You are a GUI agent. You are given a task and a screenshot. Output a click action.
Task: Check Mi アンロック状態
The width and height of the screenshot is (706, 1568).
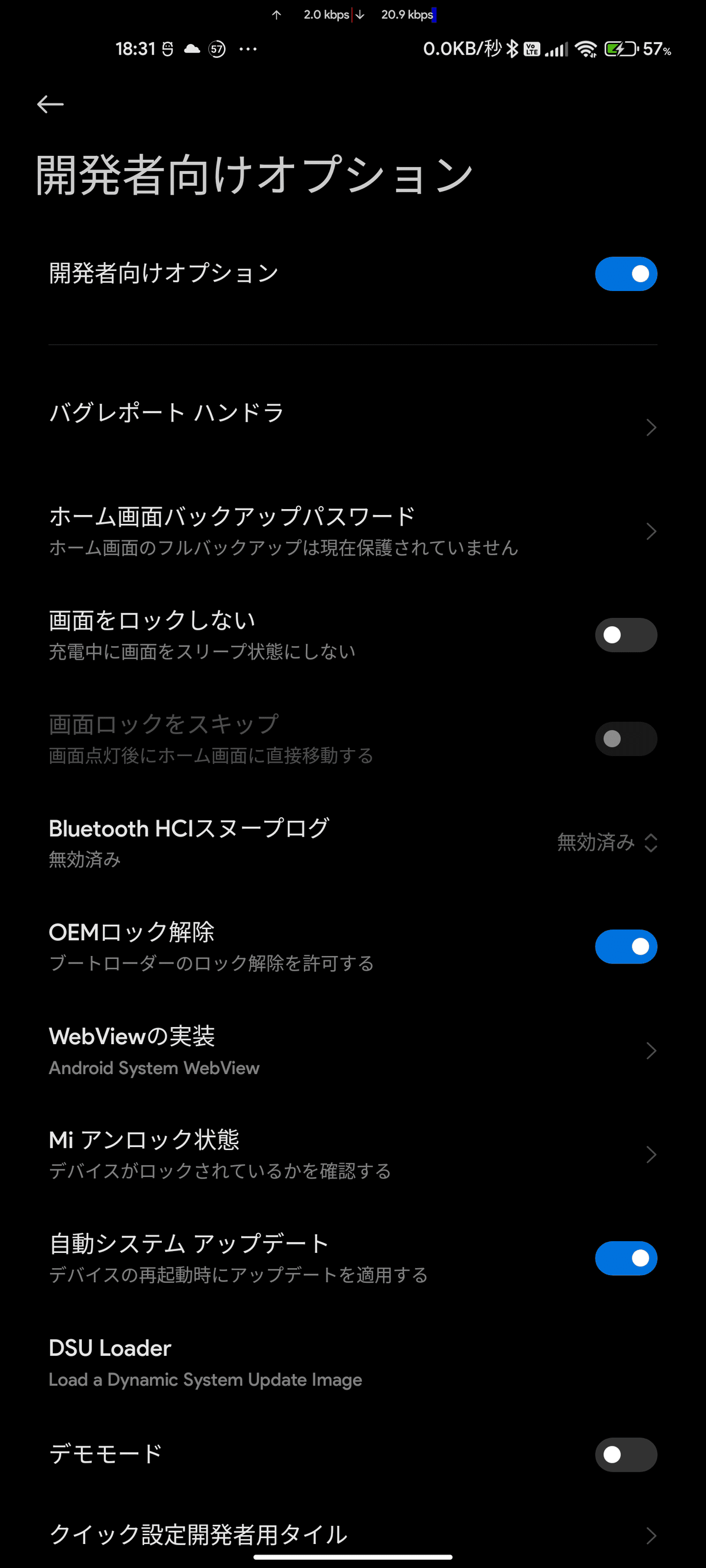point(352,1154)
